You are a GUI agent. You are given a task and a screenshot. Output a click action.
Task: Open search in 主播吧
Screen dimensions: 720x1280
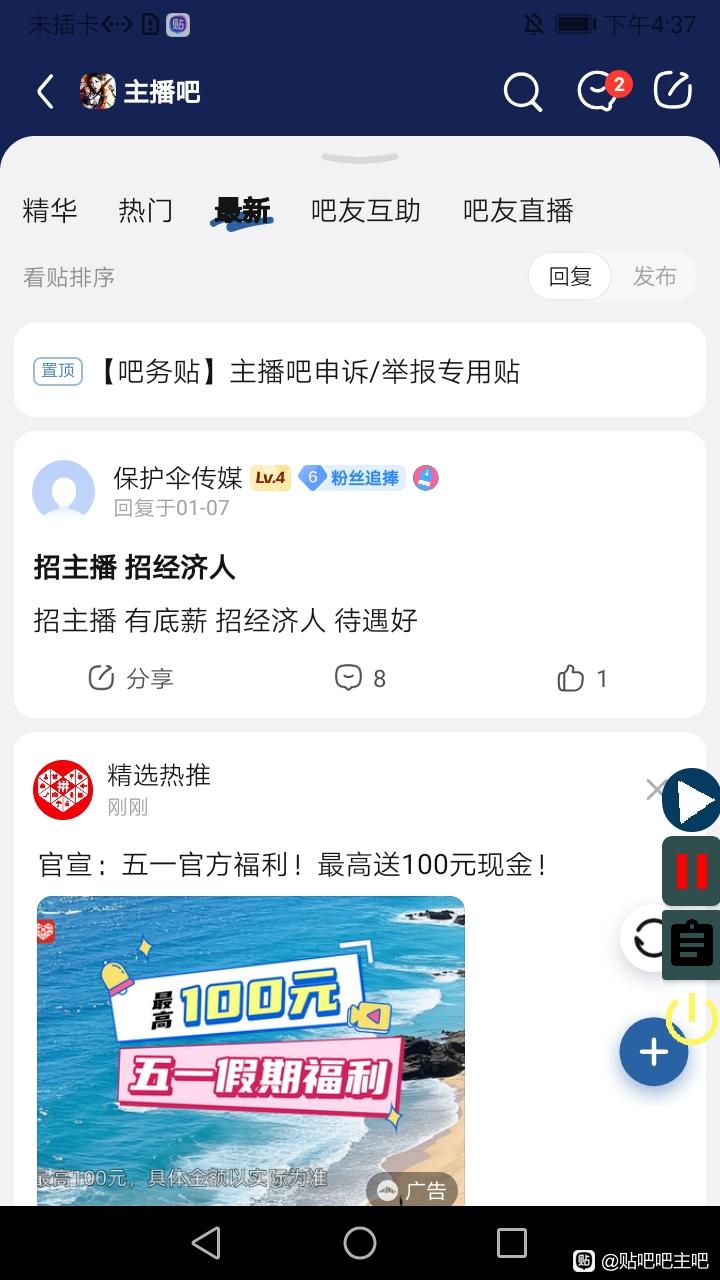coord(522,92)
